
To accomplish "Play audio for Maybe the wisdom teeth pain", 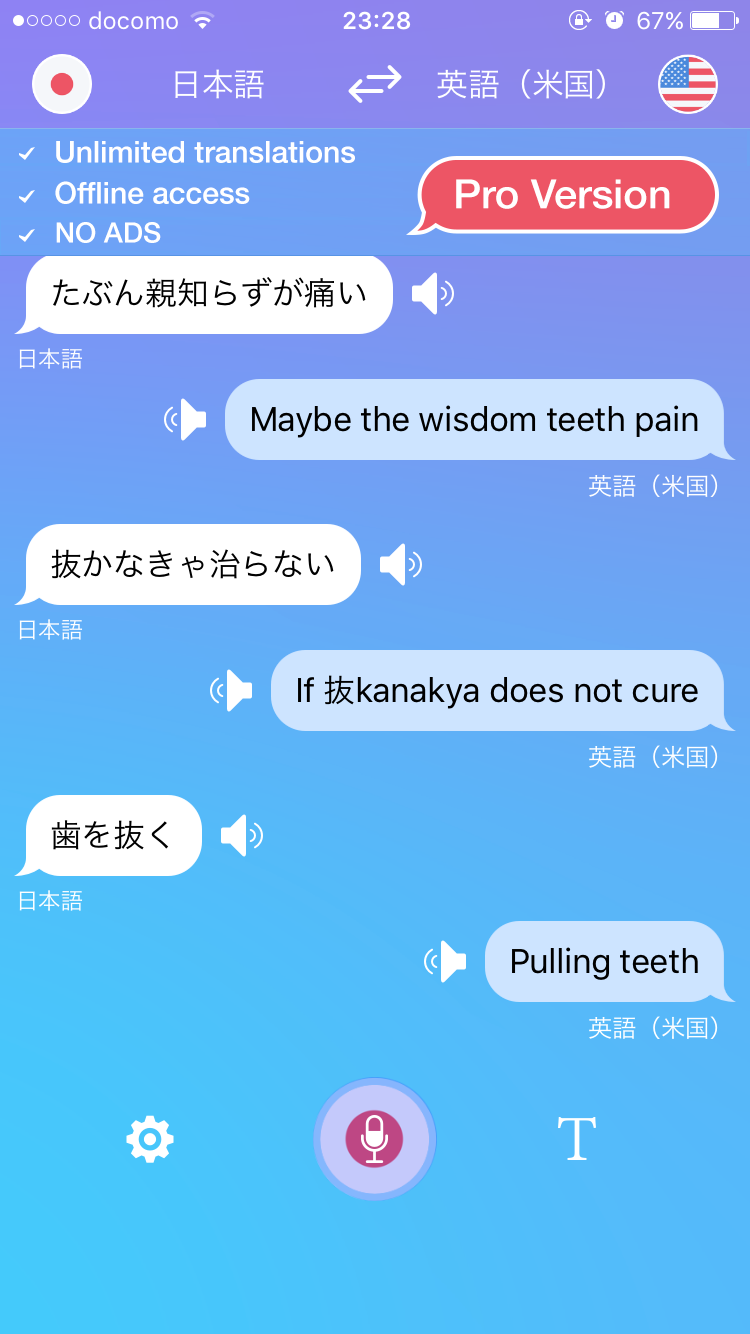I will tap(187, 419).
